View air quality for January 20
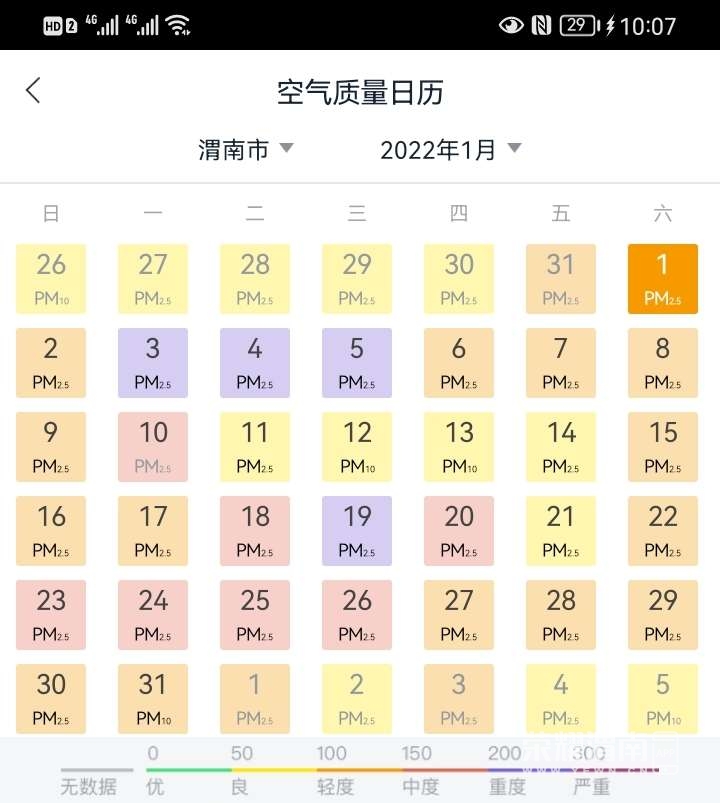 (459, 531)
